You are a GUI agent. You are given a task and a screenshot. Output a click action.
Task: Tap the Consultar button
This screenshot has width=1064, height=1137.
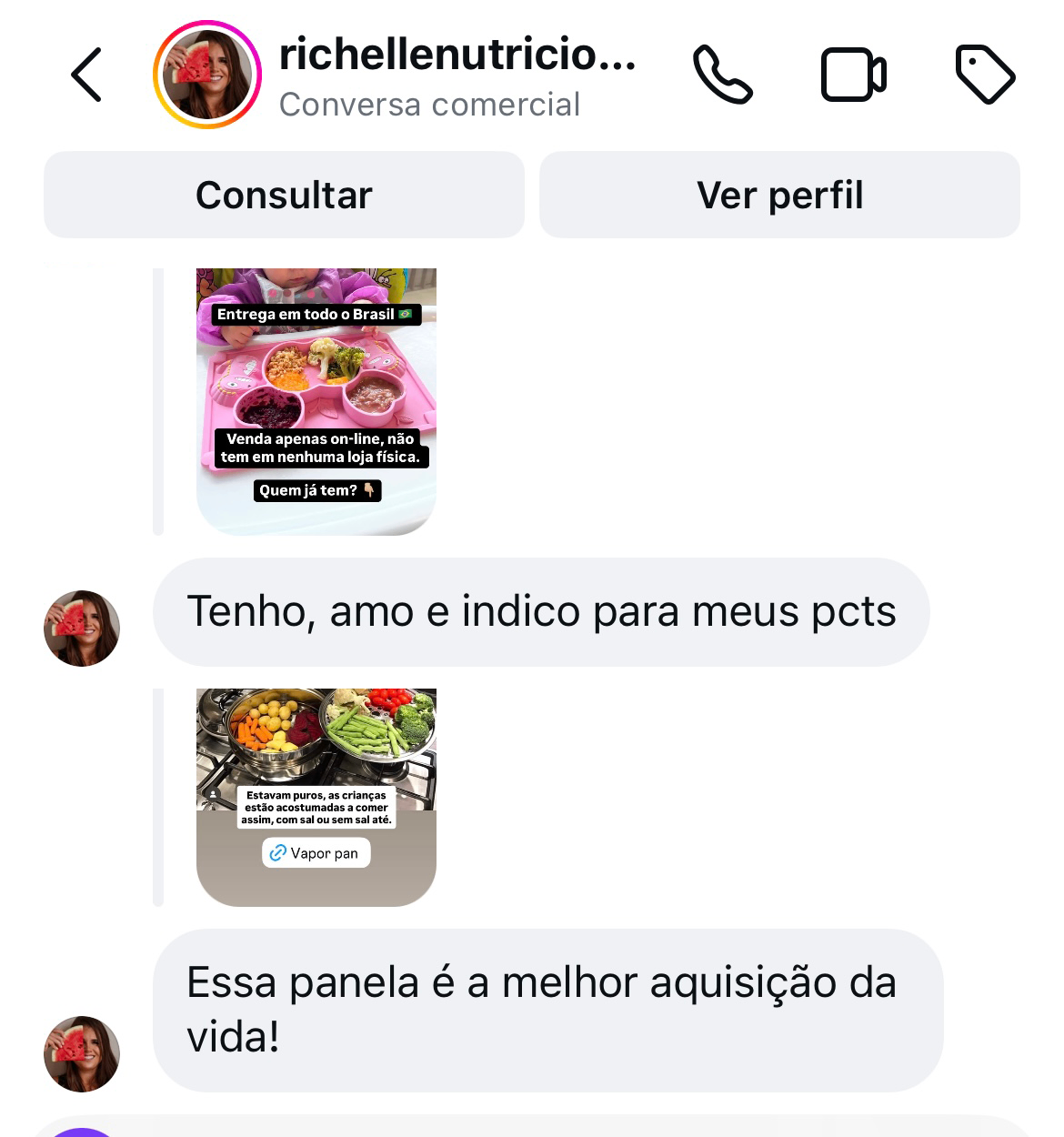pyautogui.click(x=284, y=195)
